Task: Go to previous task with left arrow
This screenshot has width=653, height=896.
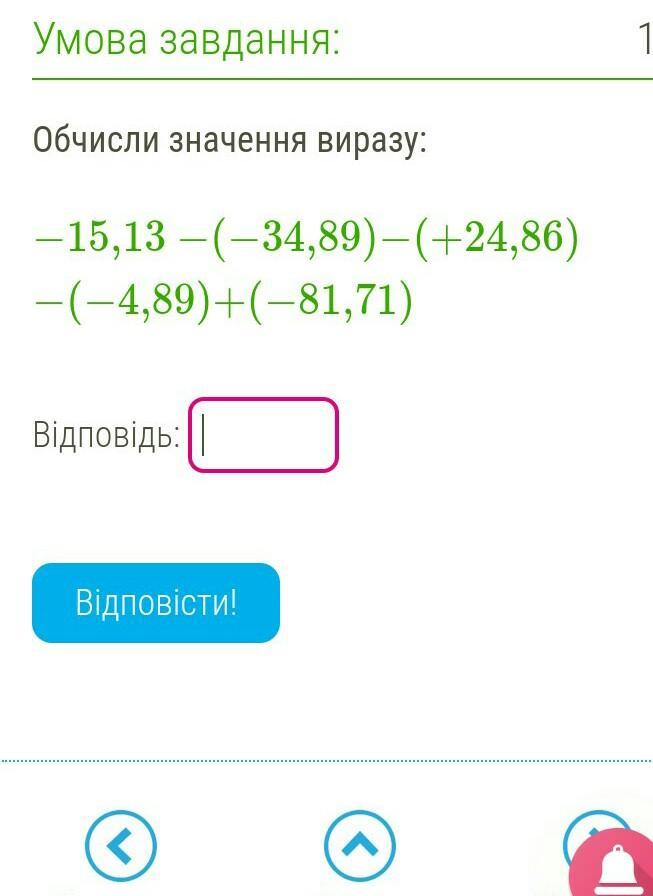Action: [121, 846]
